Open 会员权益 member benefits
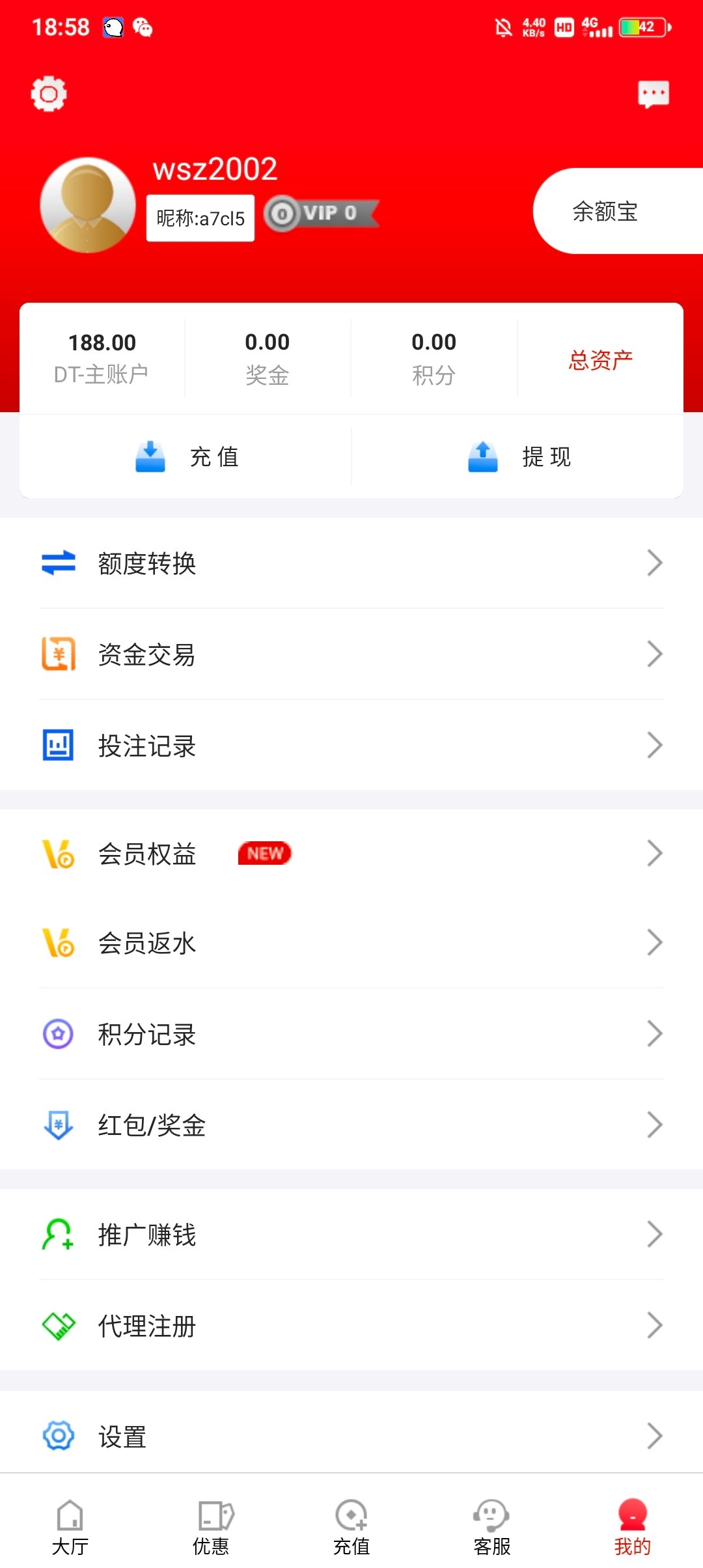 351,854
